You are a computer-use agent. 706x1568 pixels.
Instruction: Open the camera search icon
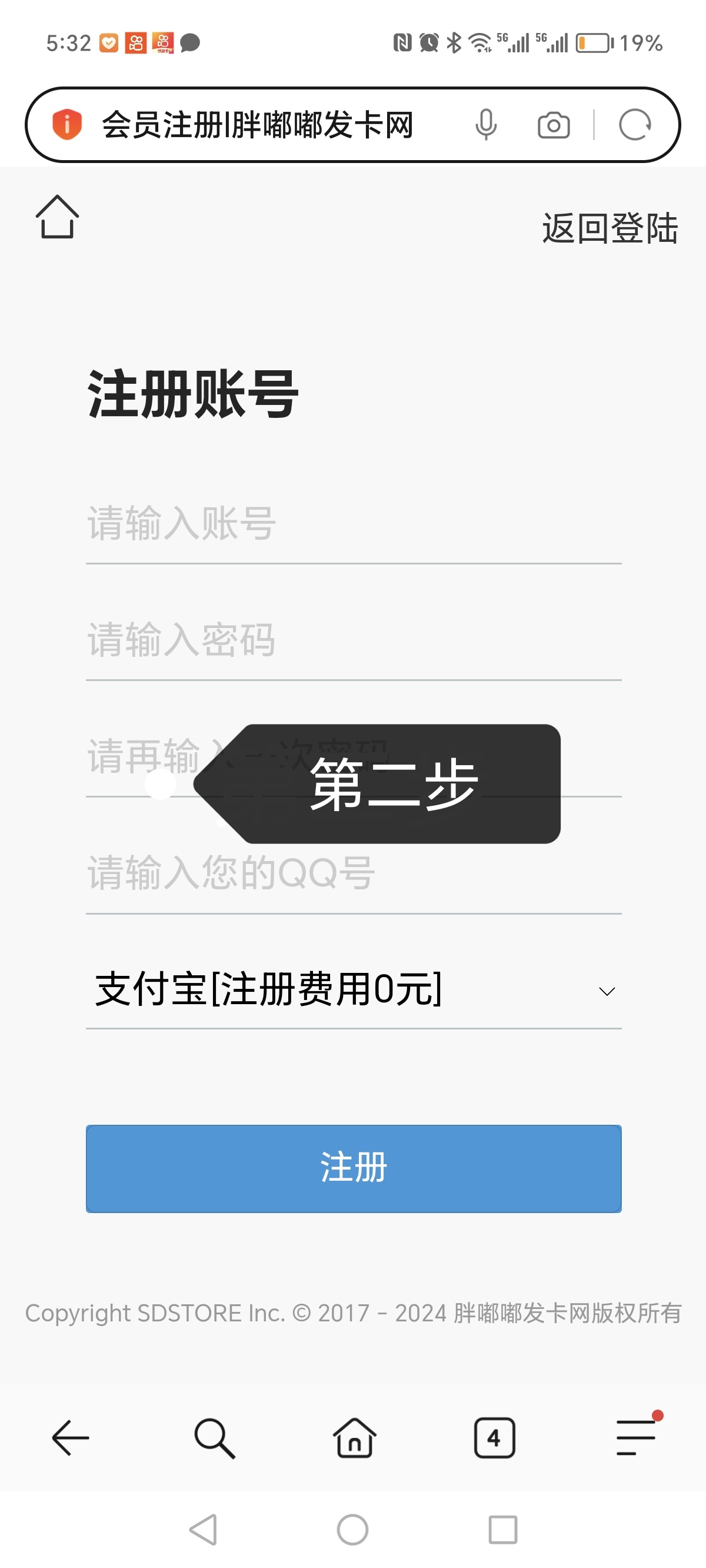554,125
